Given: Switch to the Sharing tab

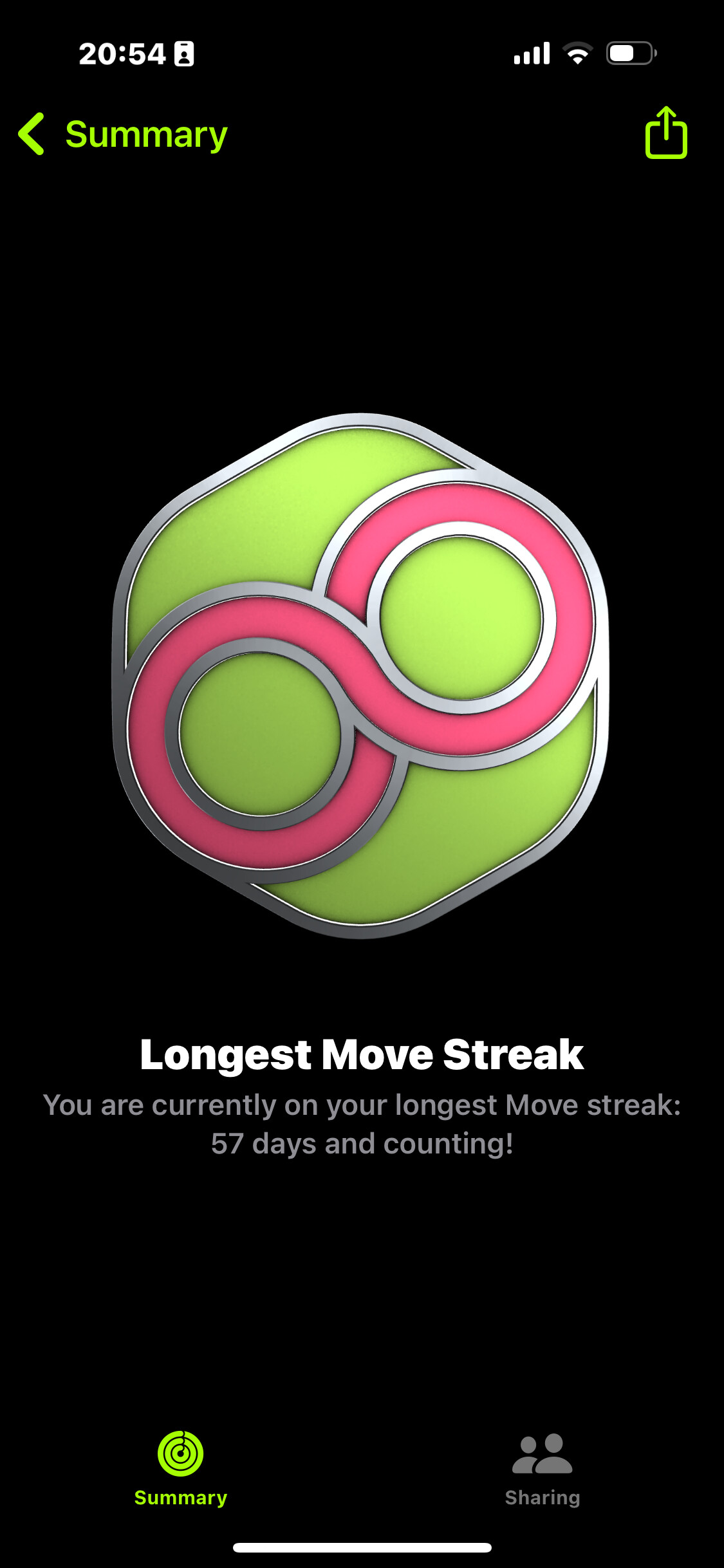Looking at the screenshot, I should (x=543, y=1470).
